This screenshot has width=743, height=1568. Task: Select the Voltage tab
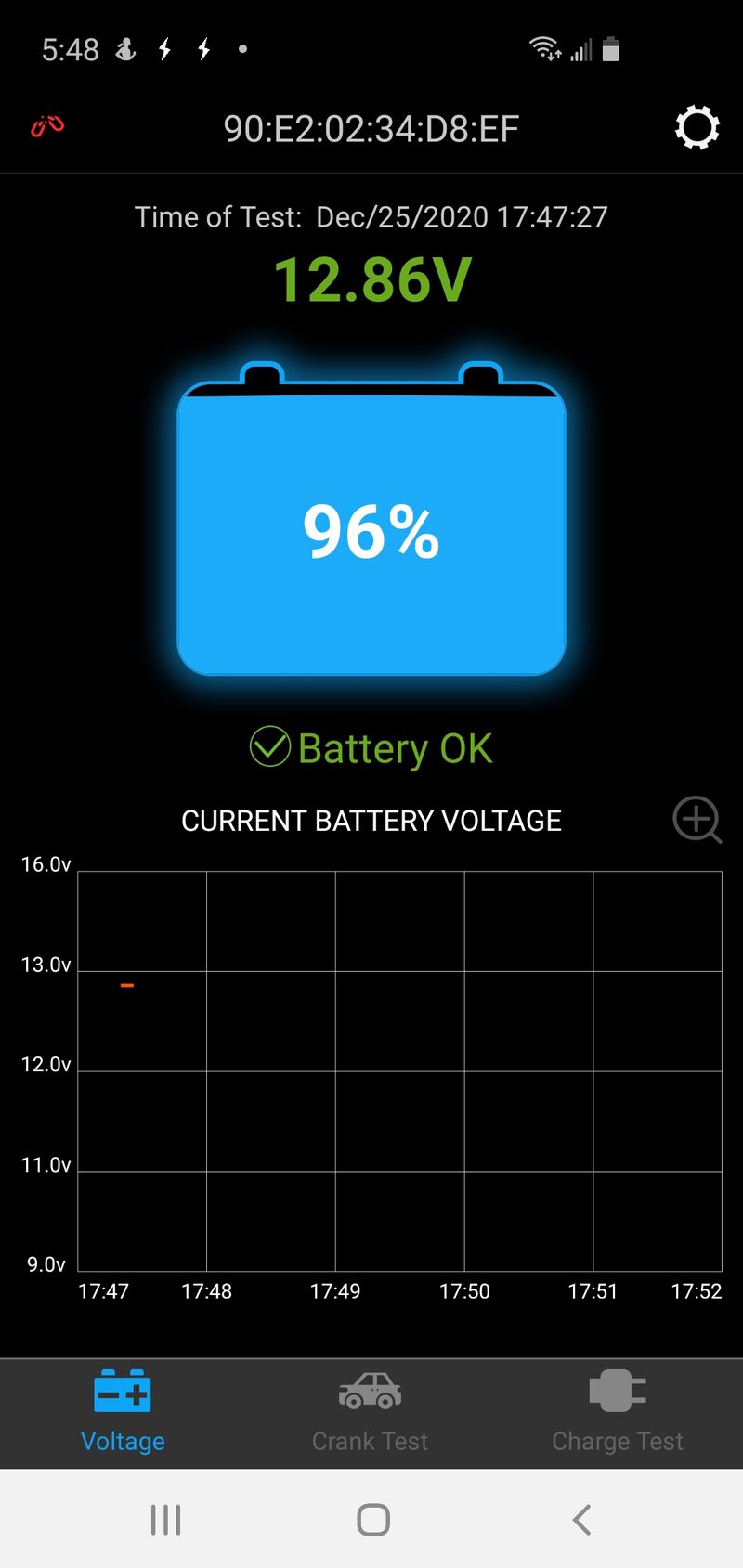pos(123,1413)
